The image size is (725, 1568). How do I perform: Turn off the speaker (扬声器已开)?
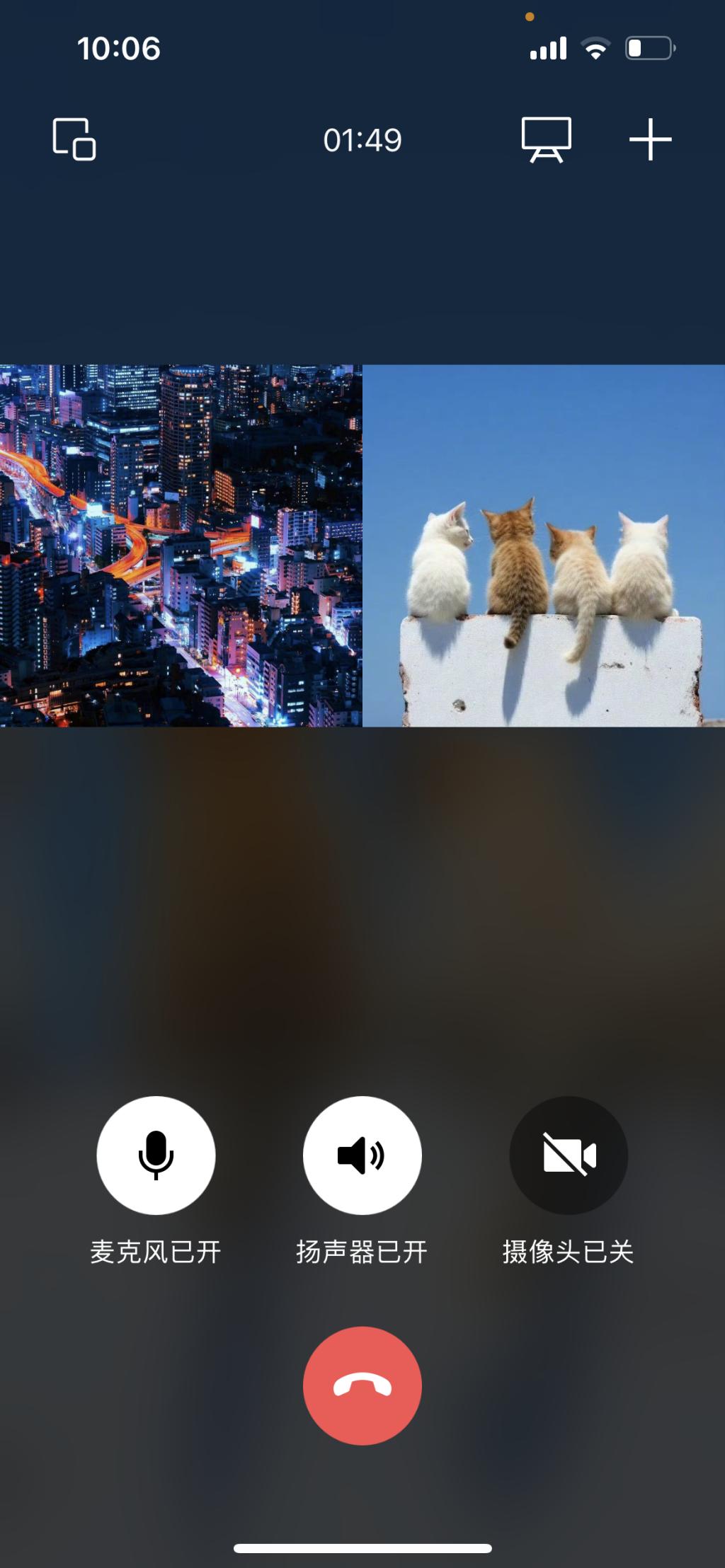[362, 1155]
